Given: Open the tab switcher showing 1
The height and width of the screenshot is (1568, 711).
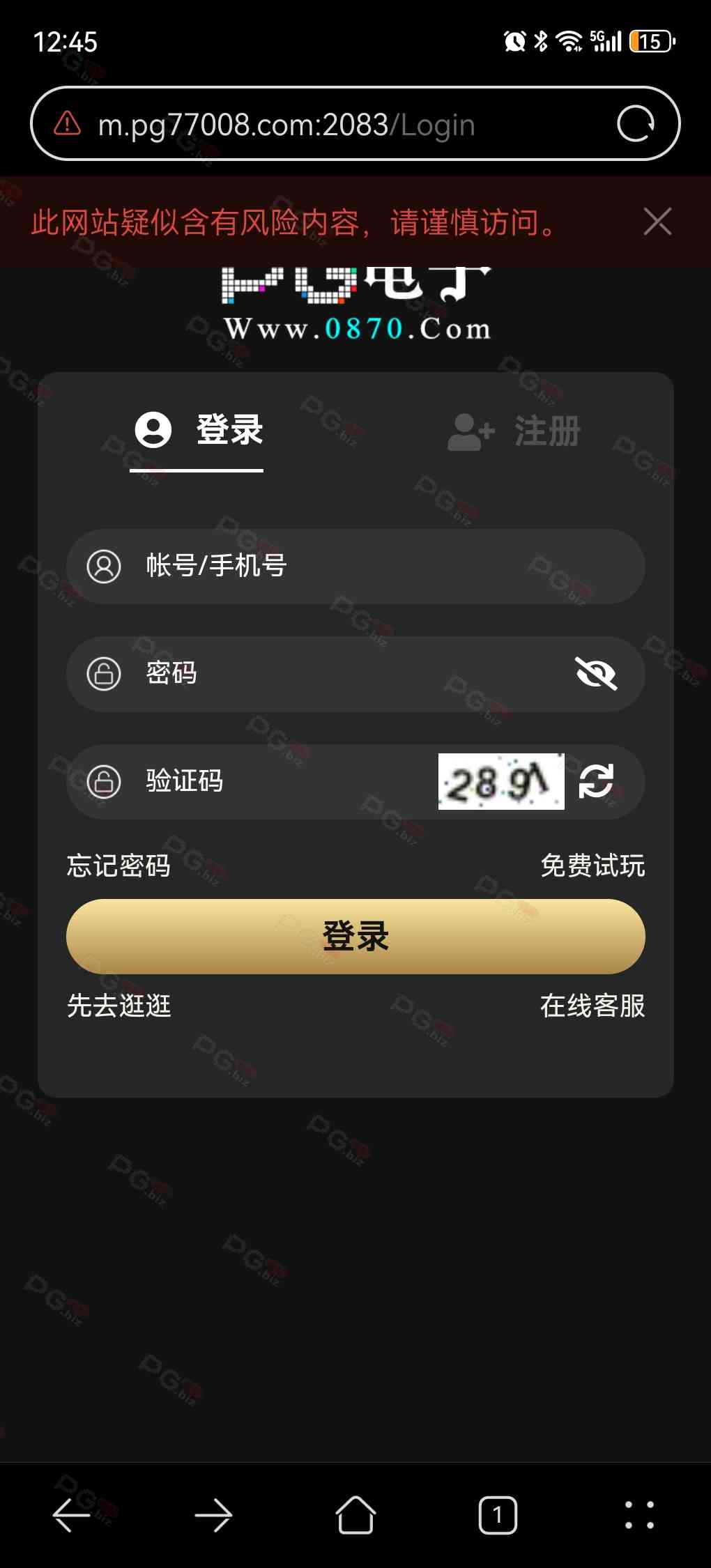Looking at the screenshot, I should (498, 1515).
